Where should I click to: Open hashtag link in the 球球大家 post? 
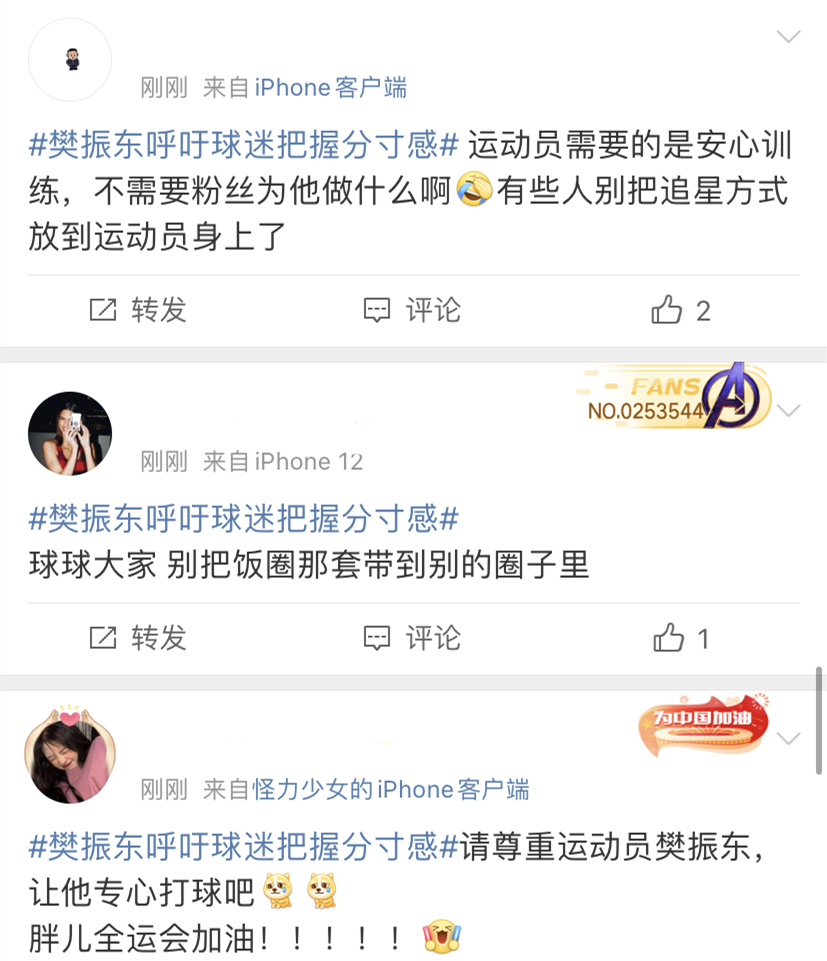(x=244, y=519)
